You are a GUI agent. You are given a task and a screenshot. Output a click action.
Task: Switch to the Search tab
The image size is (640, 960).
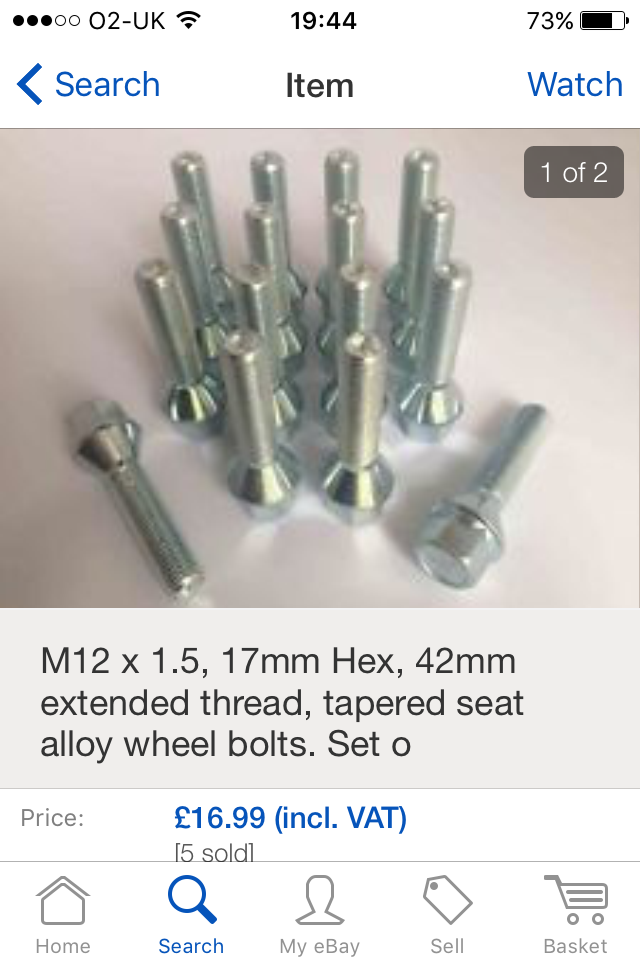(191, 914)
